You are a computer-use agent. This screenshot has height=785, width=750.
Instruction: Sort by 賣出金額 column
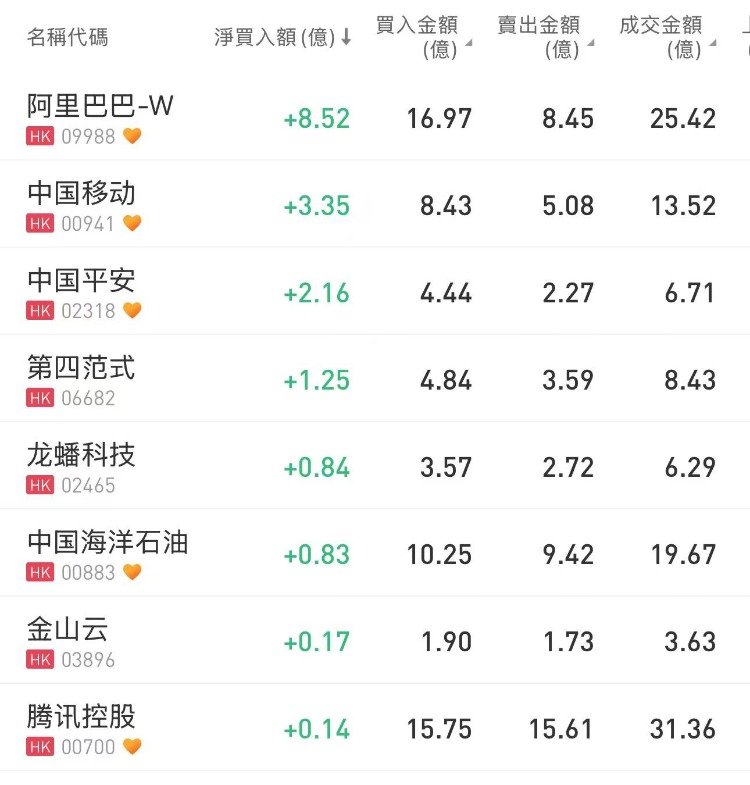tap(545, 37)
